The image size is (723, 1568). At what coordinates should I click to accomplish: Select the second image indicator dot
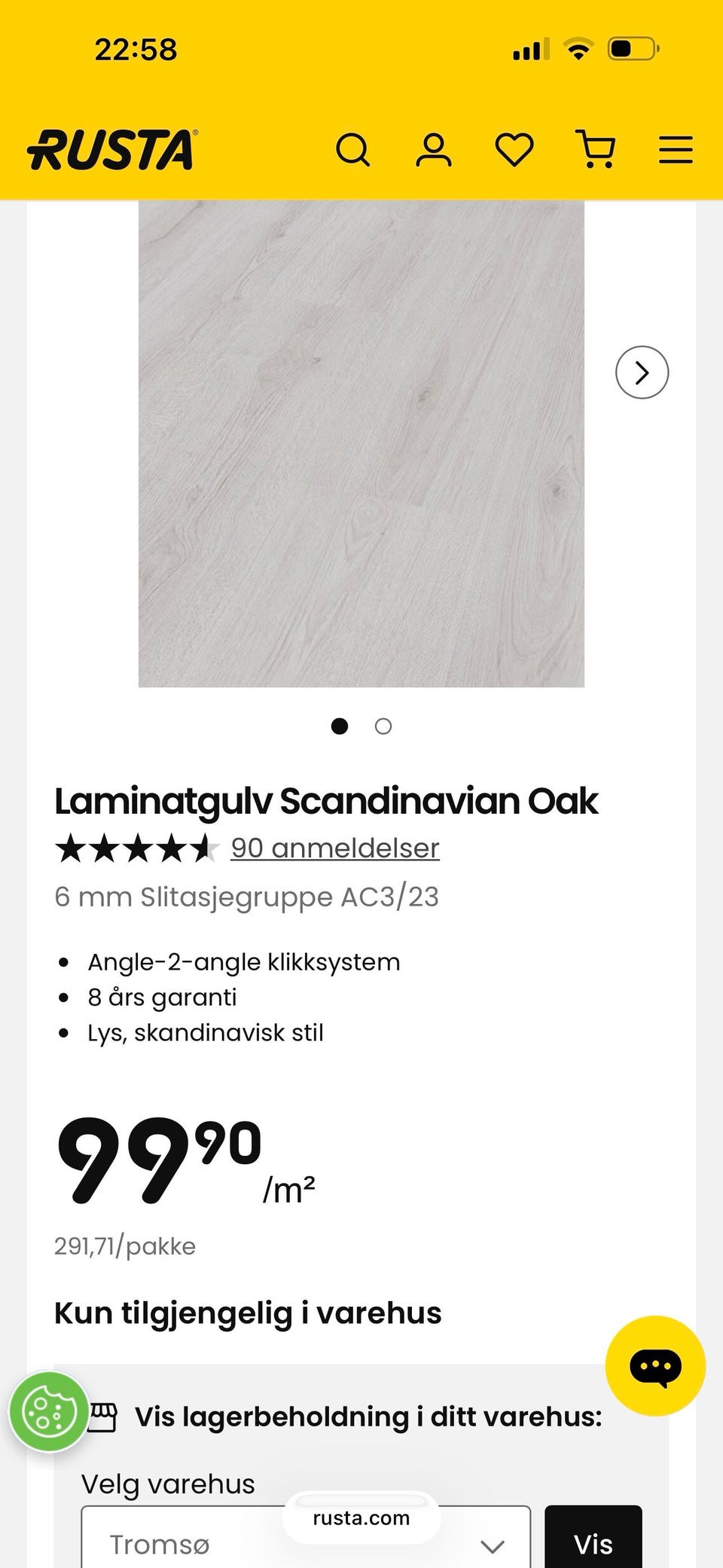[383, 726]
